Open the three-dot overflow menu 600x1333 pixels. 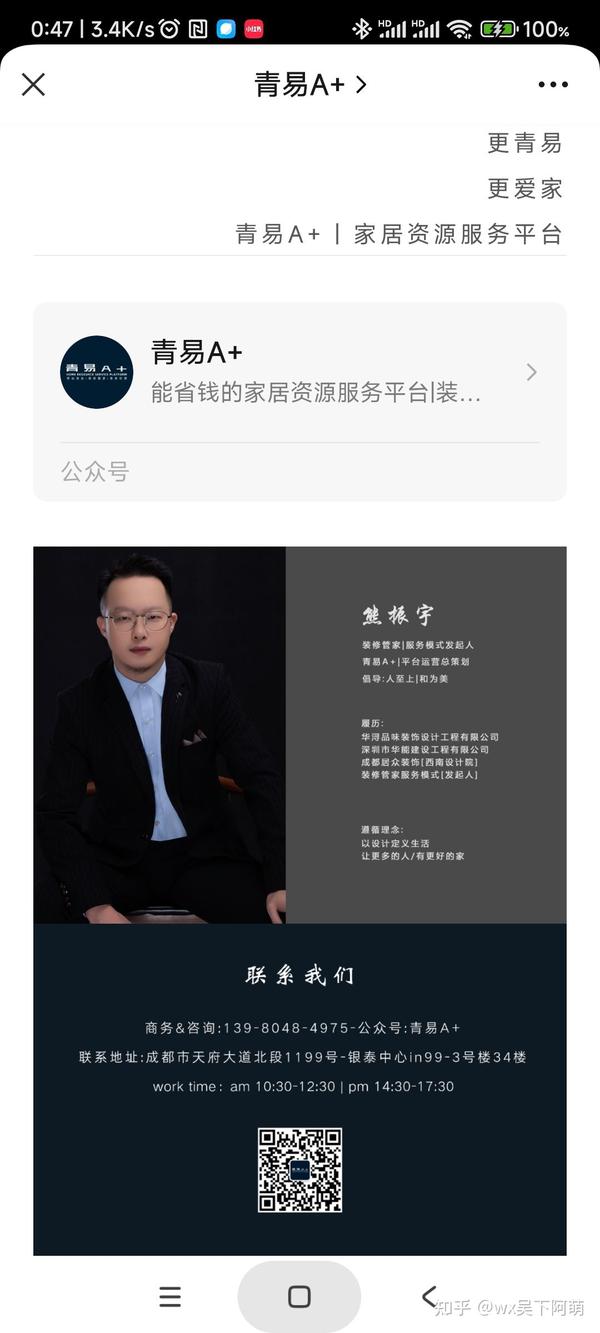coord(553,85)
